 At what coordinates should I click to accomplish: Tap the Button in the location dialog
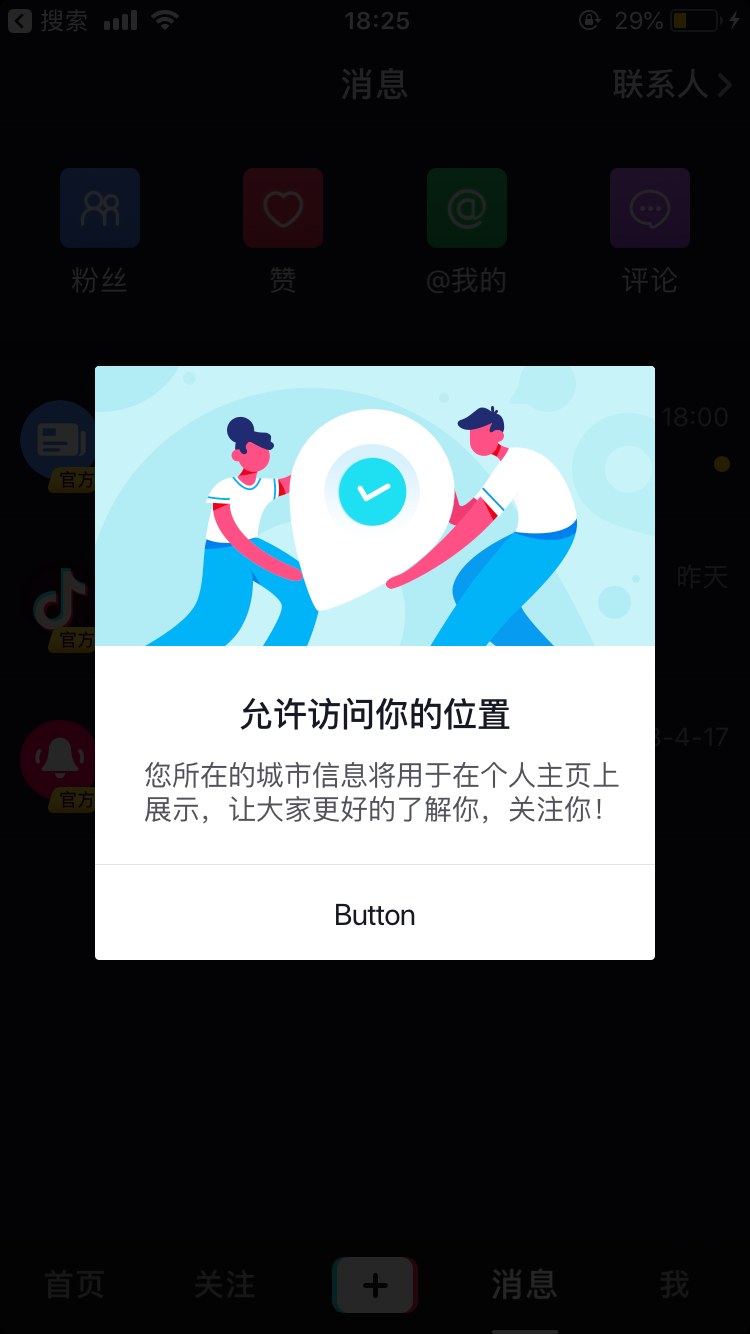click(375, 913)
